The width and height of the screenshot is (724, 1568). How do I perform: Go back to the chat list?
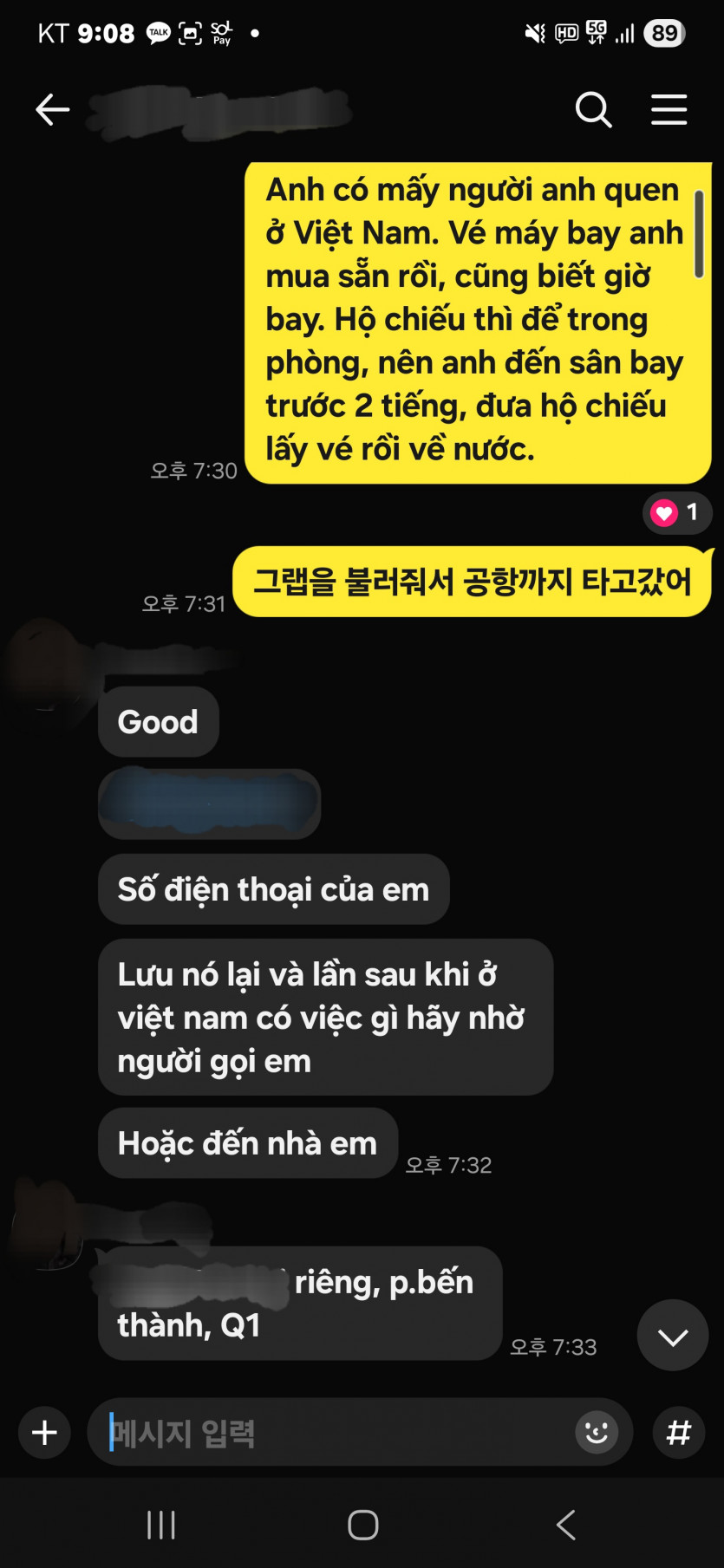pyautogui.click(x=52, y=110)
